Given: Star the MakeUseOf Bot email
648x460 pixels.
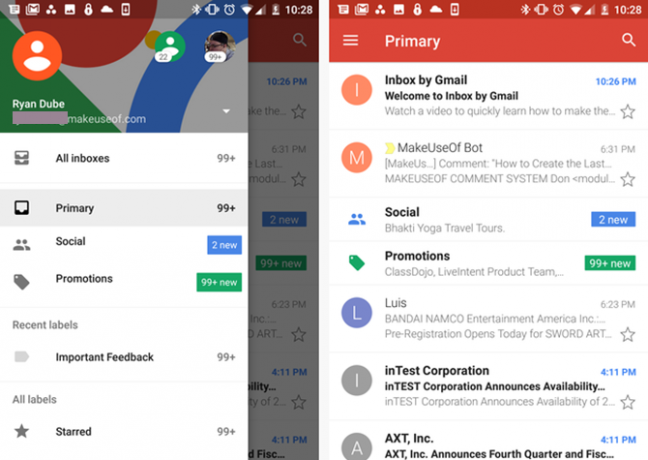Looking at the screenshot, I should pos(627,179).
